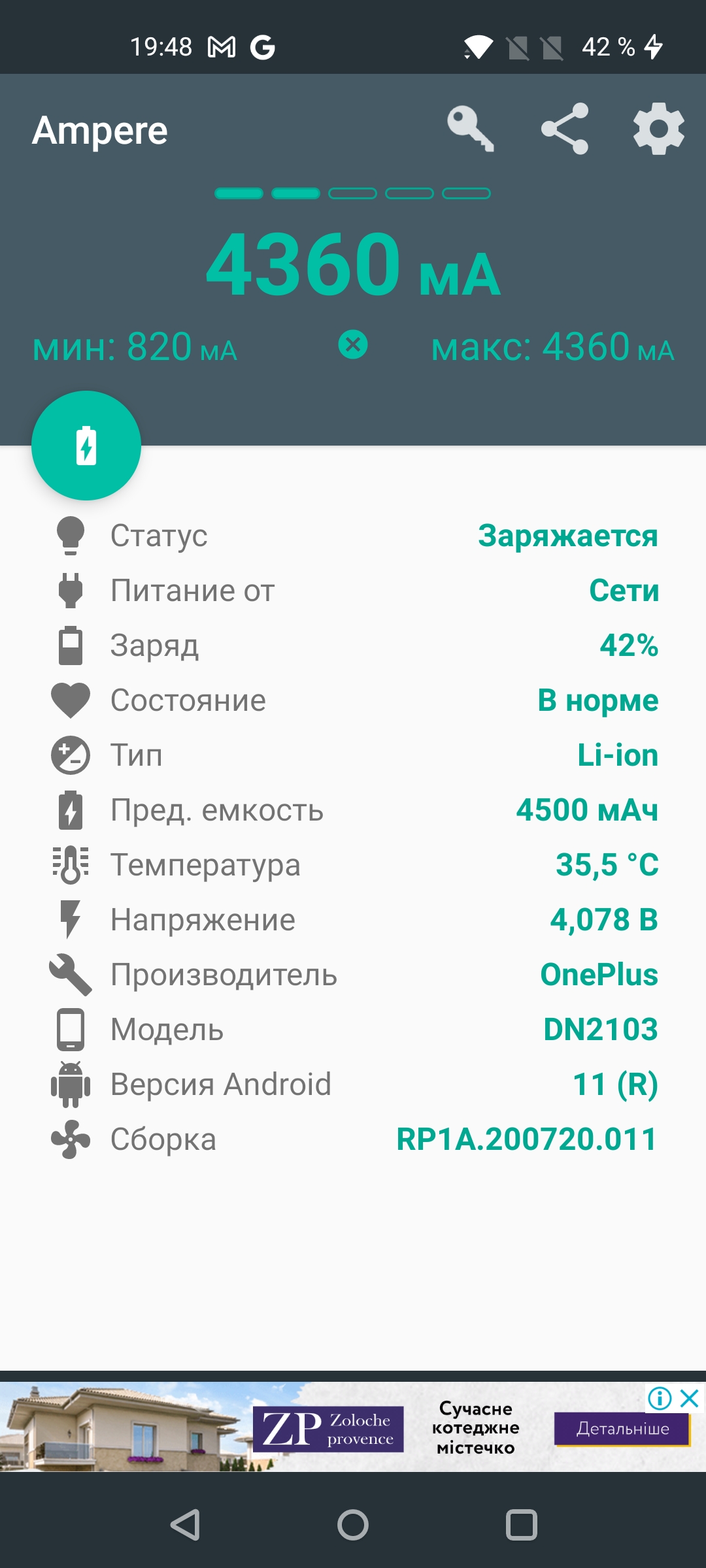Open the Детальніше ad button
The height and width of the screenshot is (1568, 706).
click(x=622, y=1429)
